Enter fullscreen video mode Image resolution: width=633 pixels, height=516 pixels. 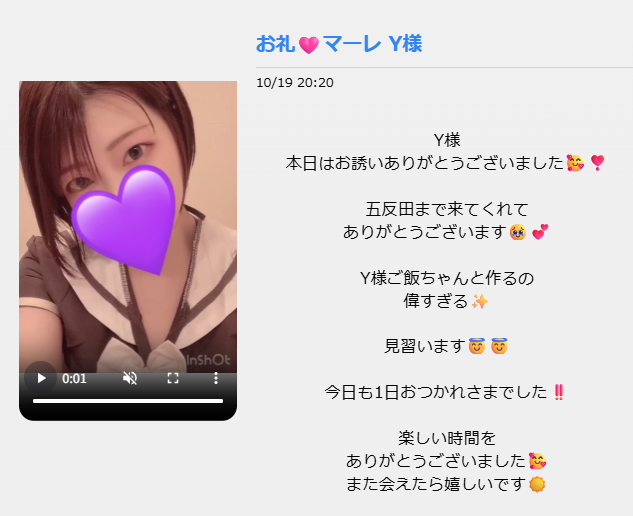tap(172, 378)
